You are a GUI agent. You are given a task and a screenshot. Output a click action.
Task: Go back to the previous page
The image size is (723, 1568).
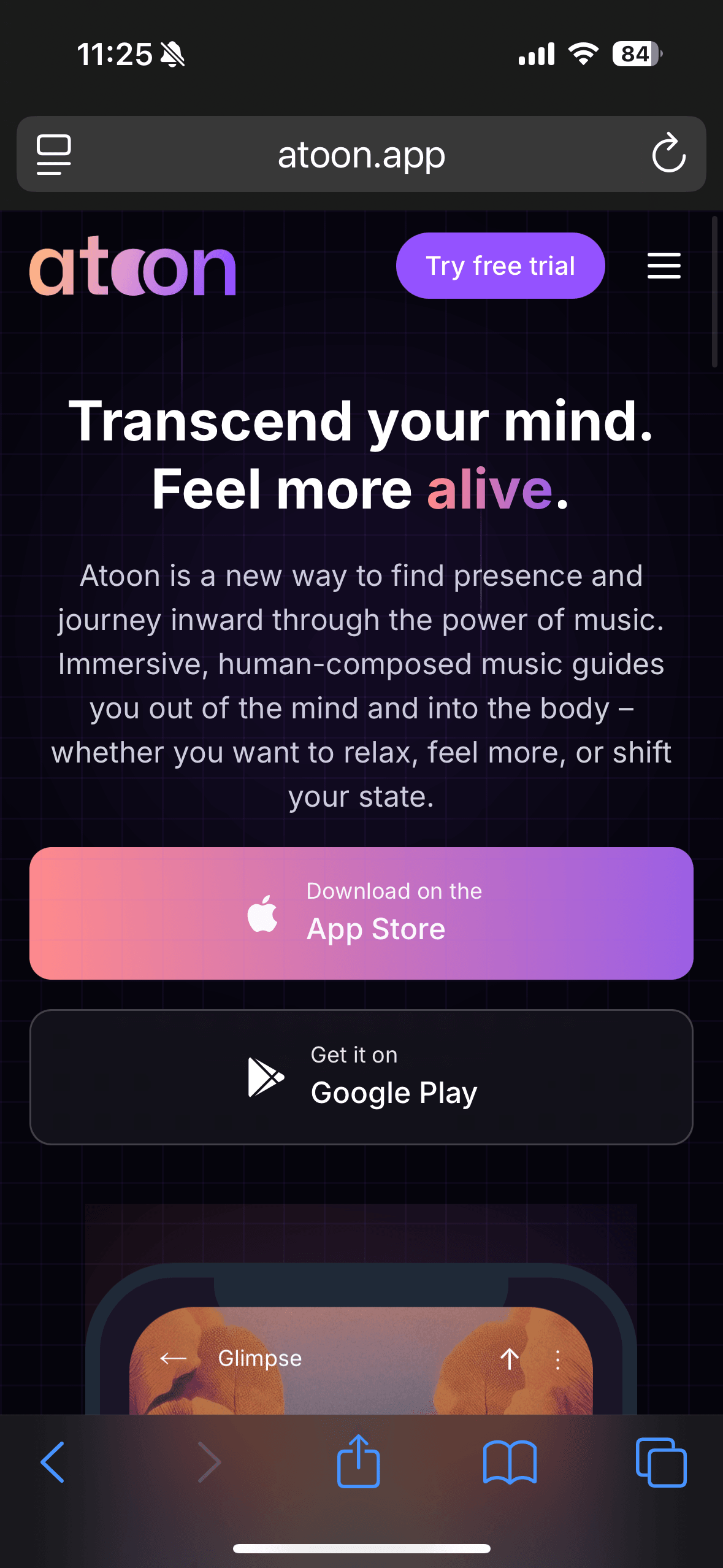tap(53, 1462)
